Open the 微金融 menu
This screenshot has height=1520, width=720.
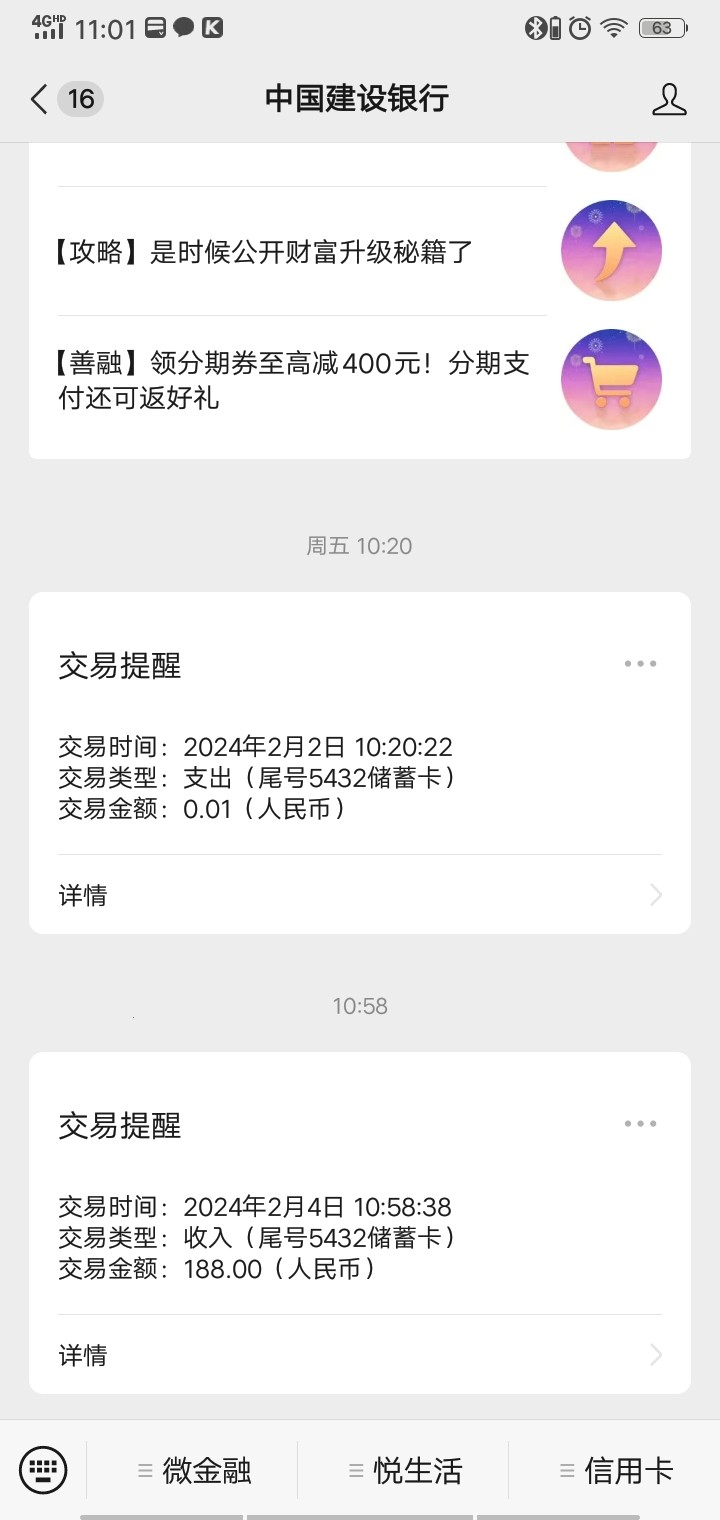(x=195, y=1471)
